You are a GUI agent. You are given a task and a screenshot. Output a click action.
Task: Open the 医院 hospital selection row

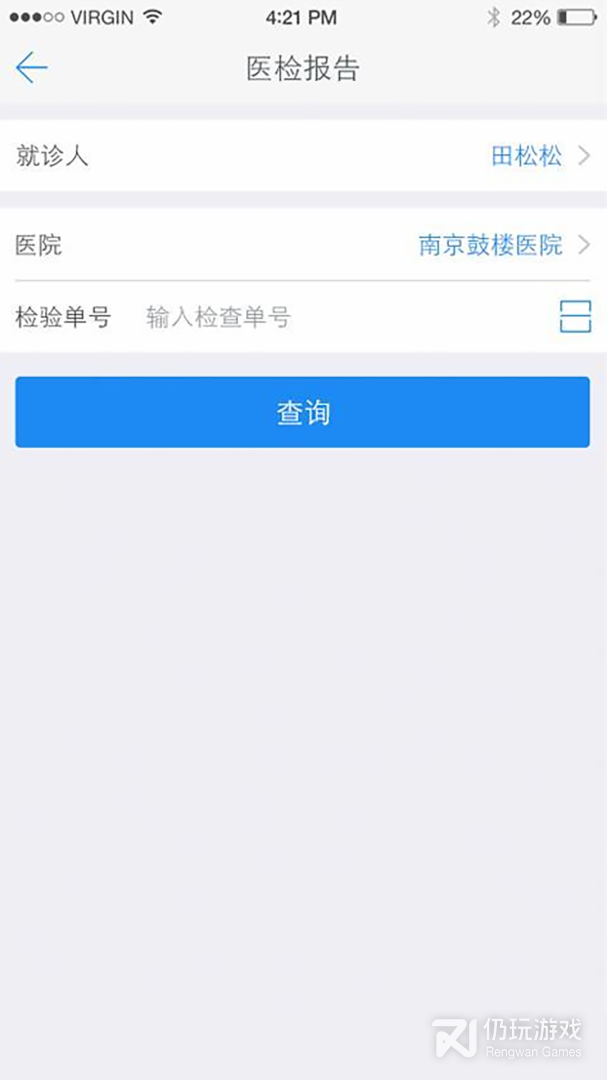pos(303,245)
